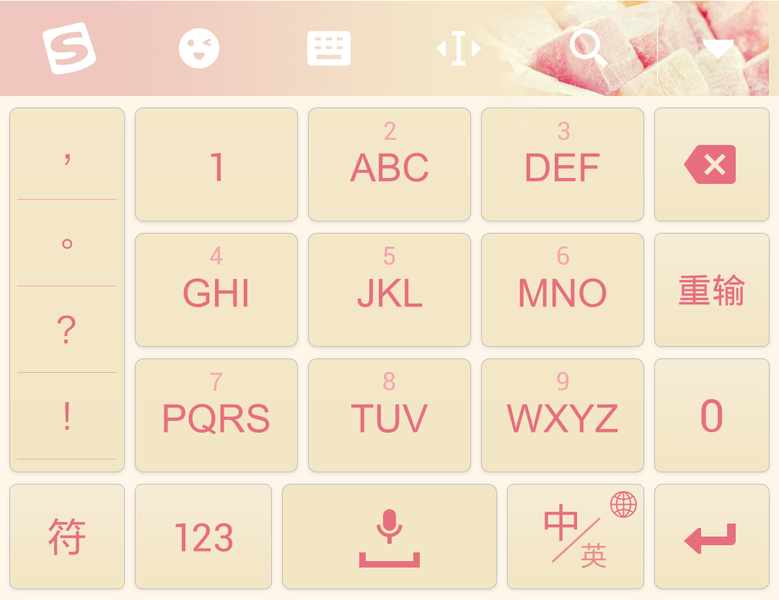Delete a character with backspace
This screenshot has height=600, width=779.
[711, 164]
